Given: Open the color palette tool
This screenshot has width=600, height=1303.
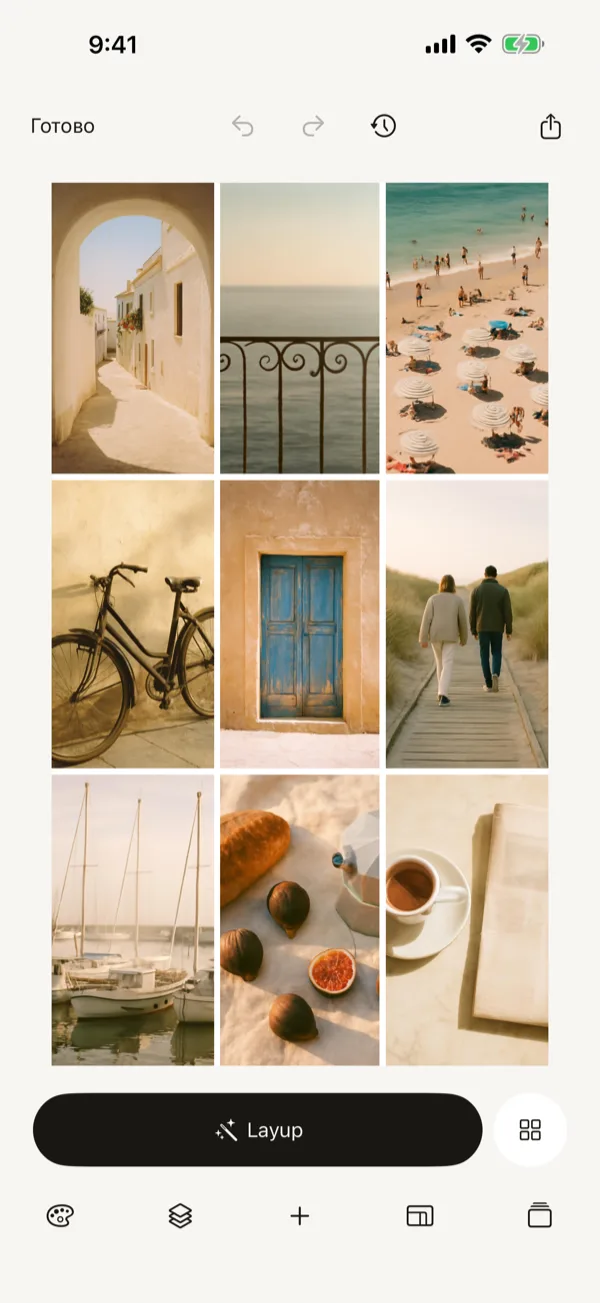Looking at the screenshot, I should pyautogui.click(x=60, y=1216).
